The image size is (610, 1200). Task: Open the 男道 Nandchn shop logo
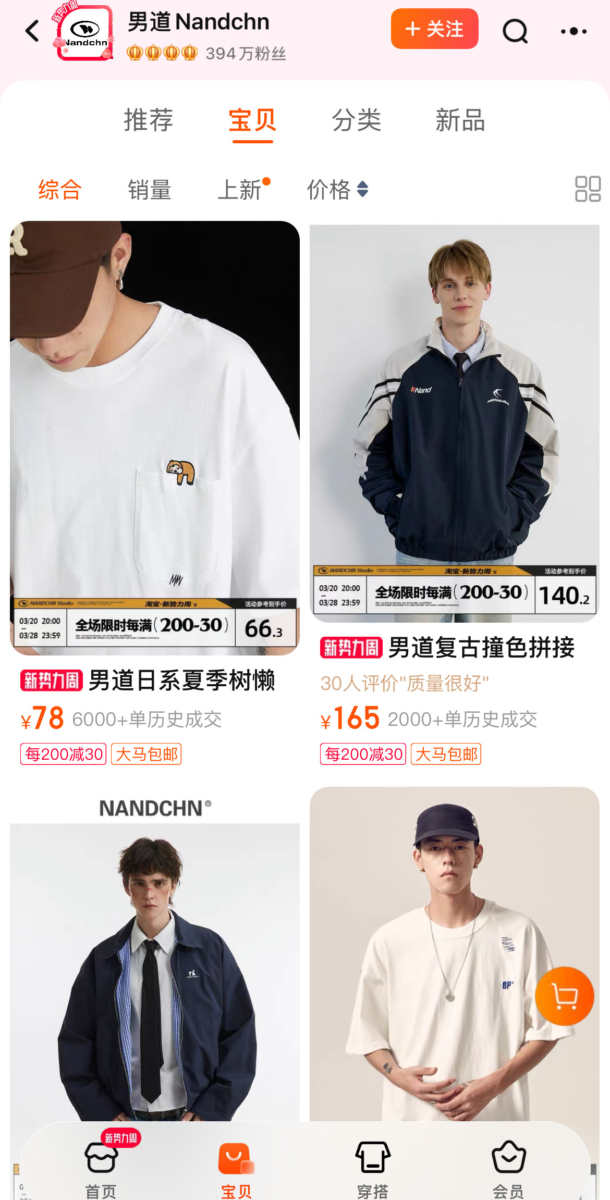click(85, 33)
